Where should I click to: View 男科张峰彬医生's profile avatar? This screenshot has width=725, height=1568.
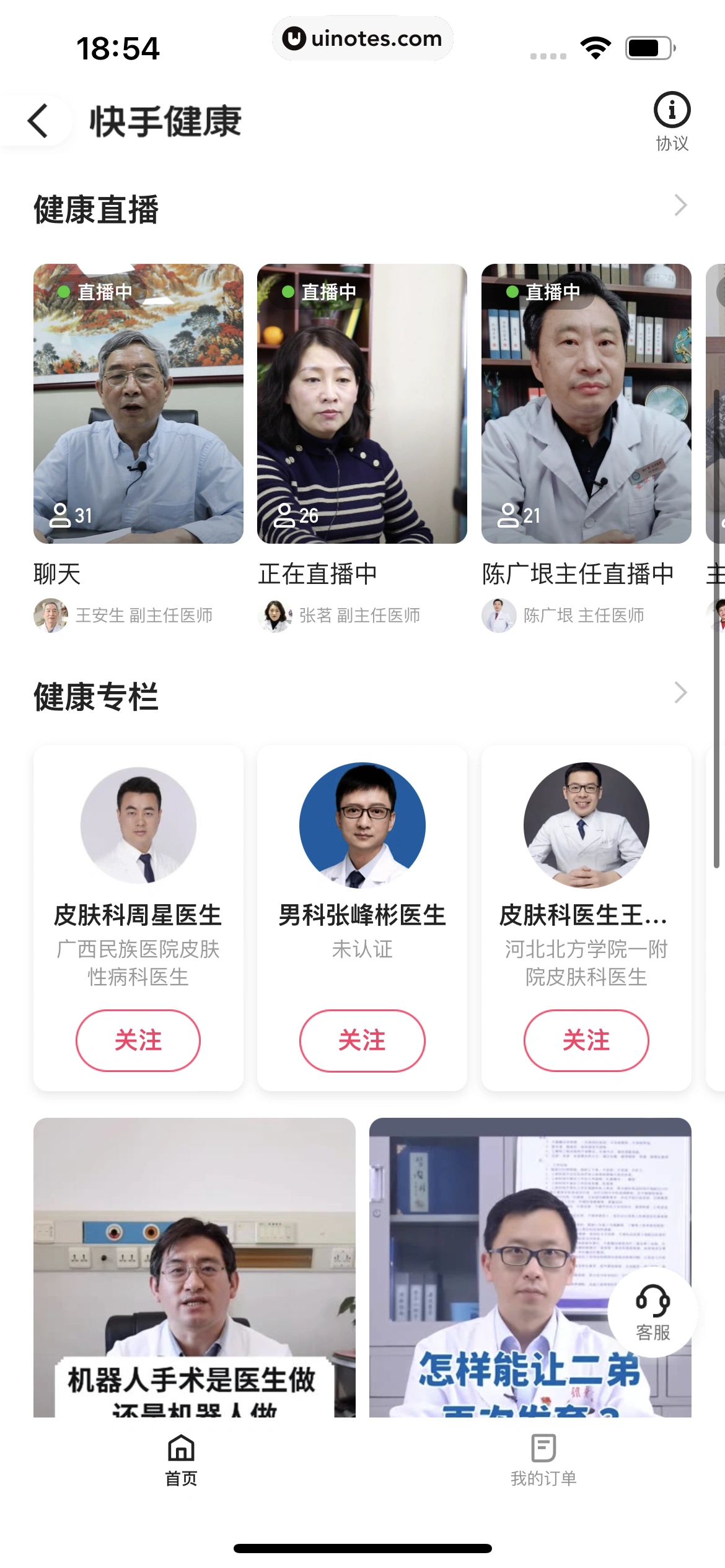(x=362, y=825)
